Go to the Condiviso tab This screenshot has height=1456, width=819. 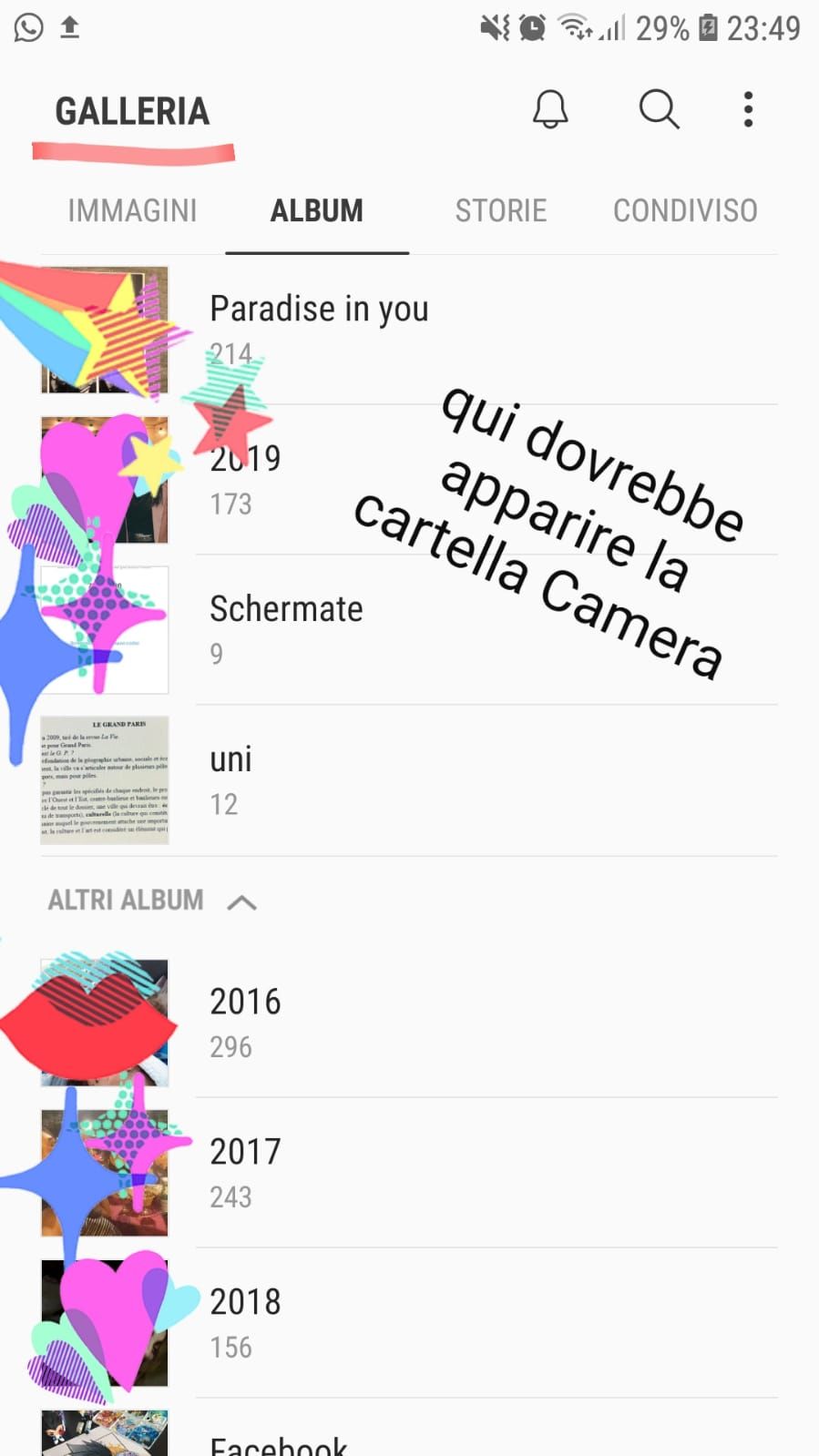click(685, 210)
